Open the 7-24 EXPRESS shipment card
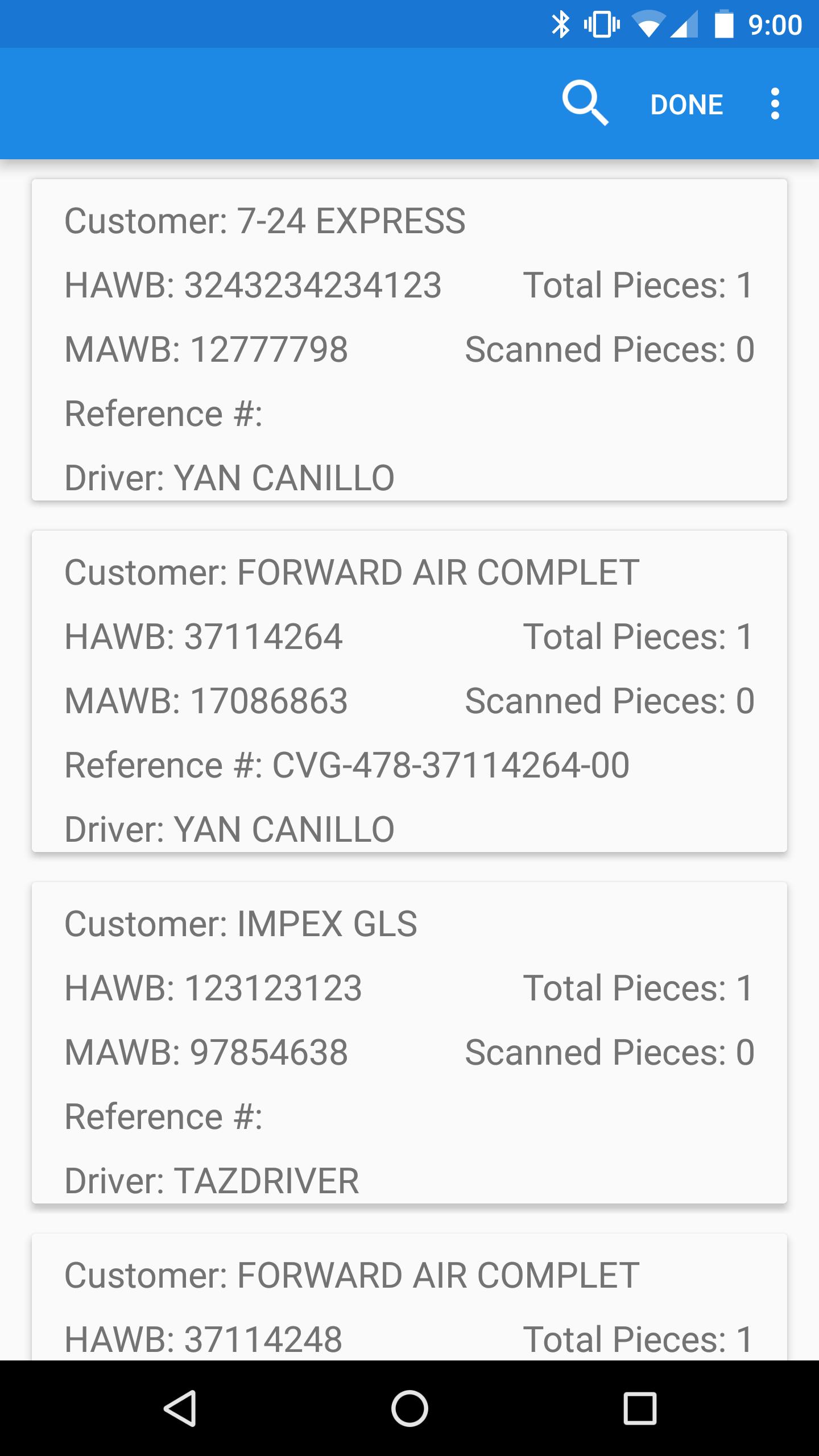This screenshot has height=1456, width=819. click(409, 340)
